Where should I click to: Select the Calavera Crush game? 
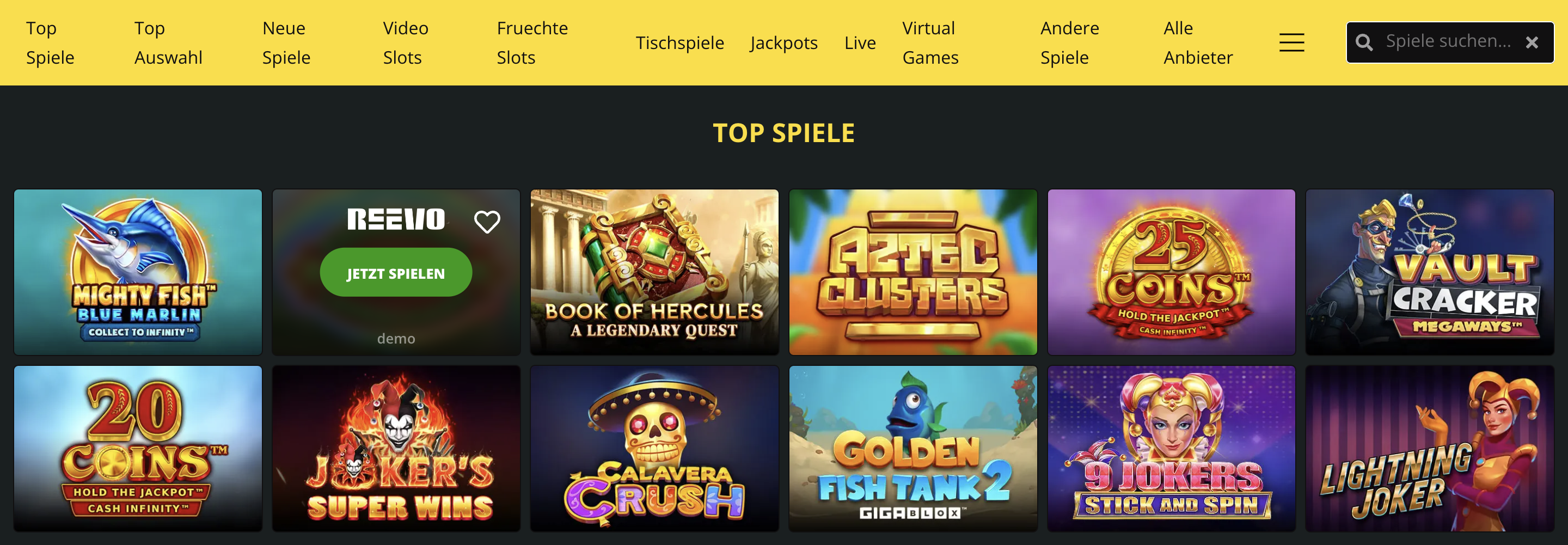[x=654, y=448]
